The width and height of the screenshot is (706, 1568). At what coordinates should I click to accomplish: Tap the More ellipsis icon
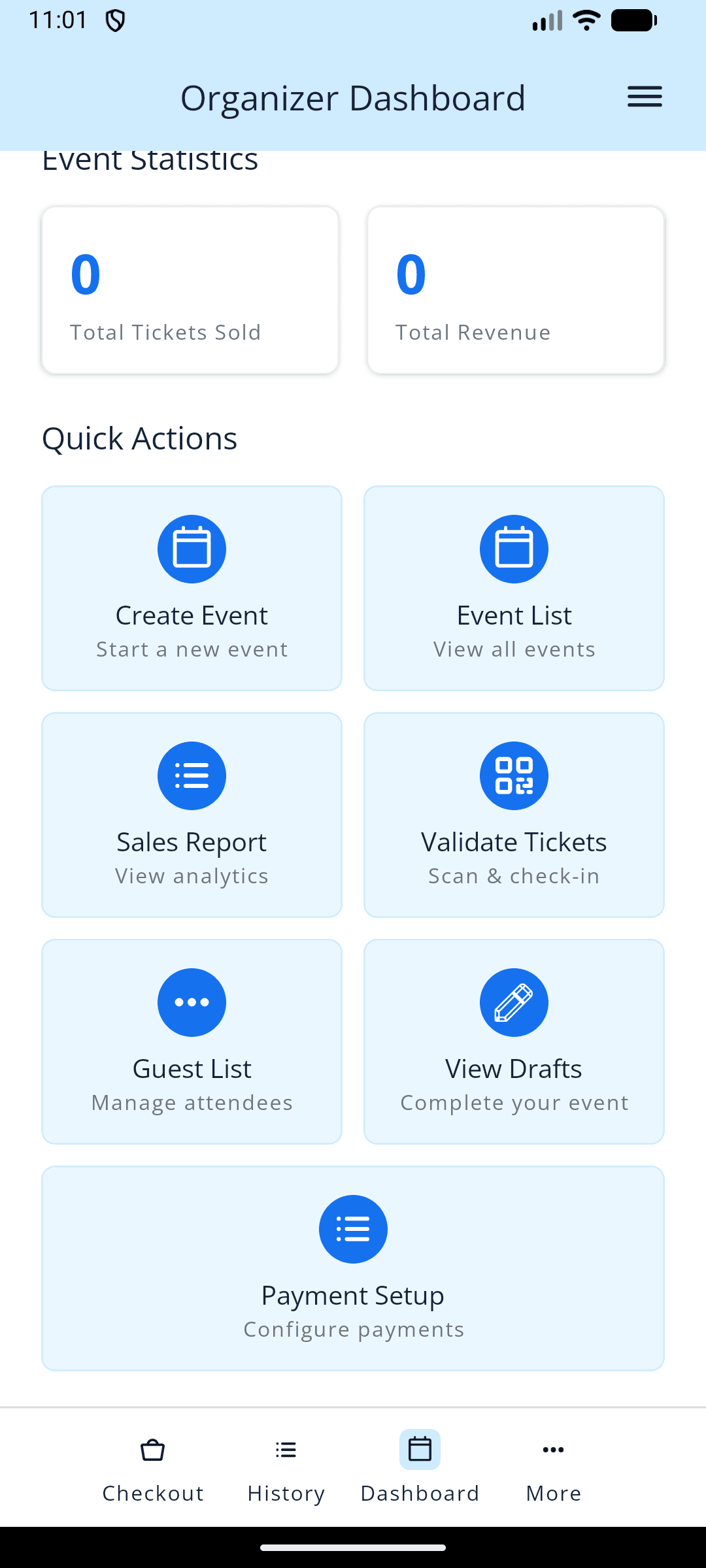point(553,1450)
